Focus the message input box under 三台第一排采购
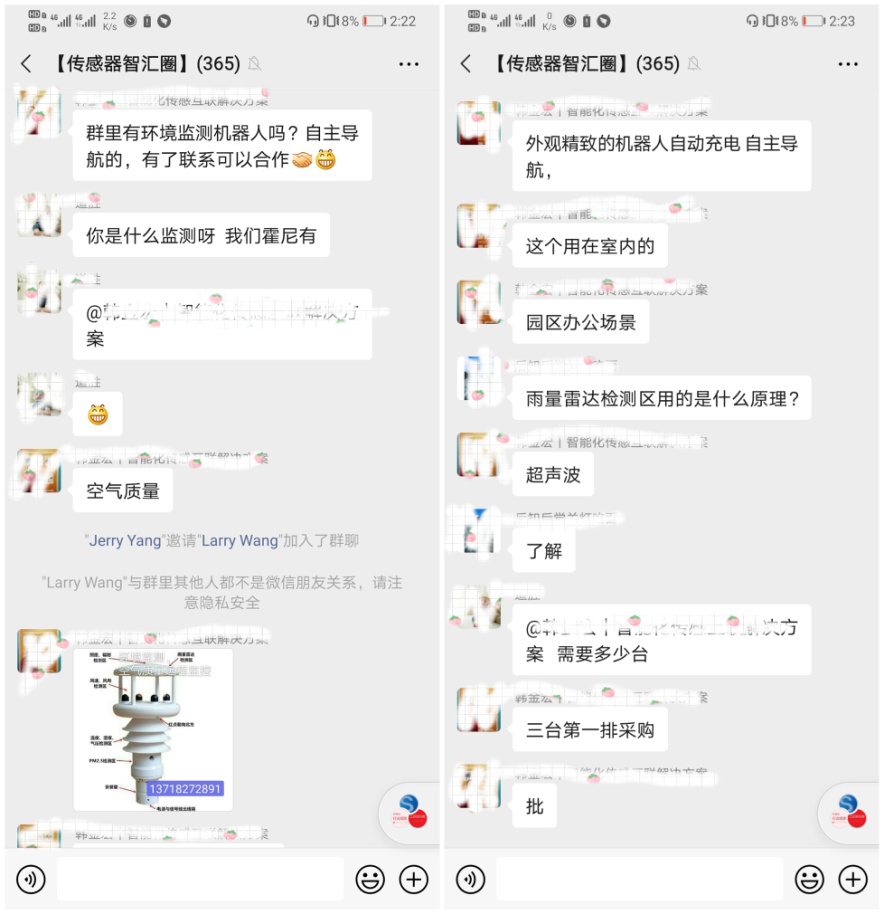This screenshot has width=884, height=914. 639,879
